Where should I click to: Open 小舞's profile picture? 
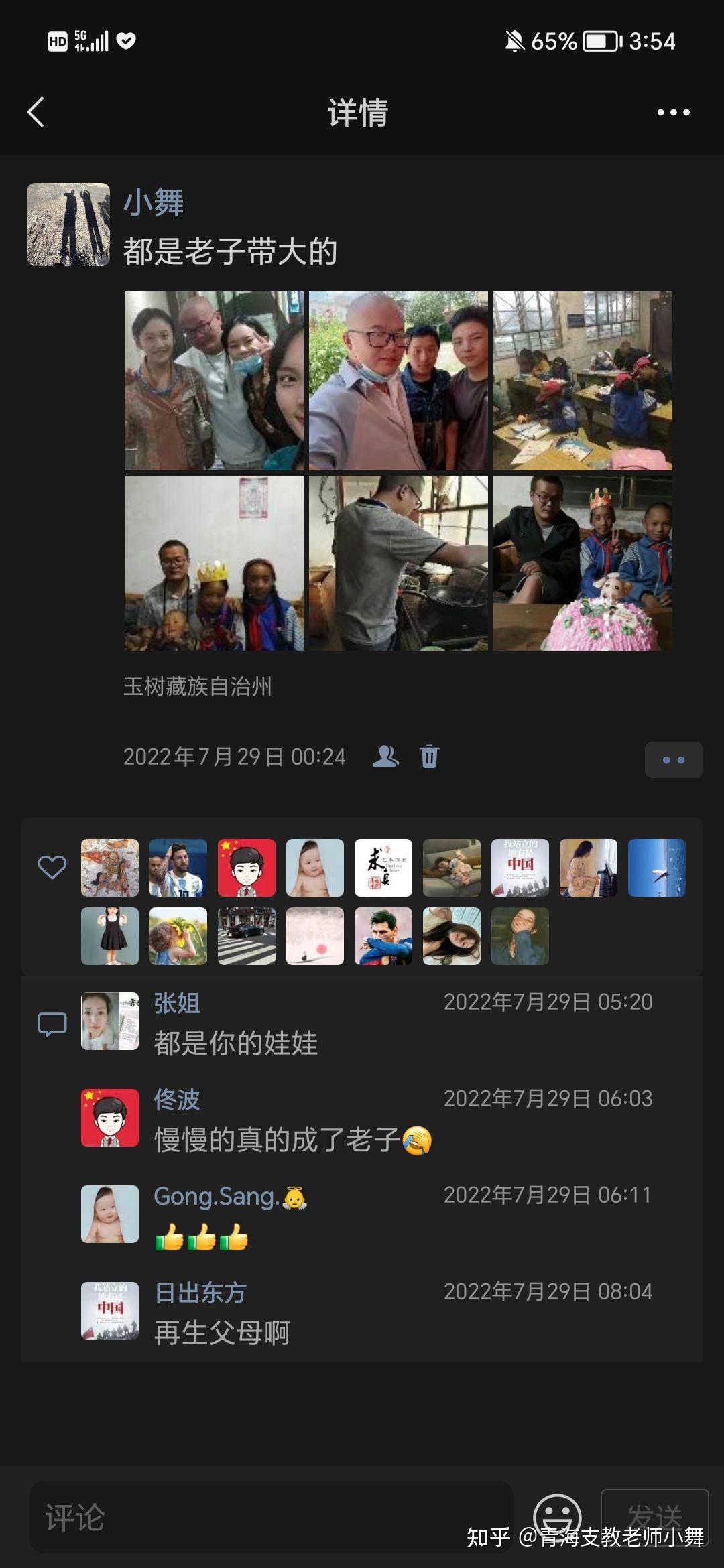click(x=68, y=224)
